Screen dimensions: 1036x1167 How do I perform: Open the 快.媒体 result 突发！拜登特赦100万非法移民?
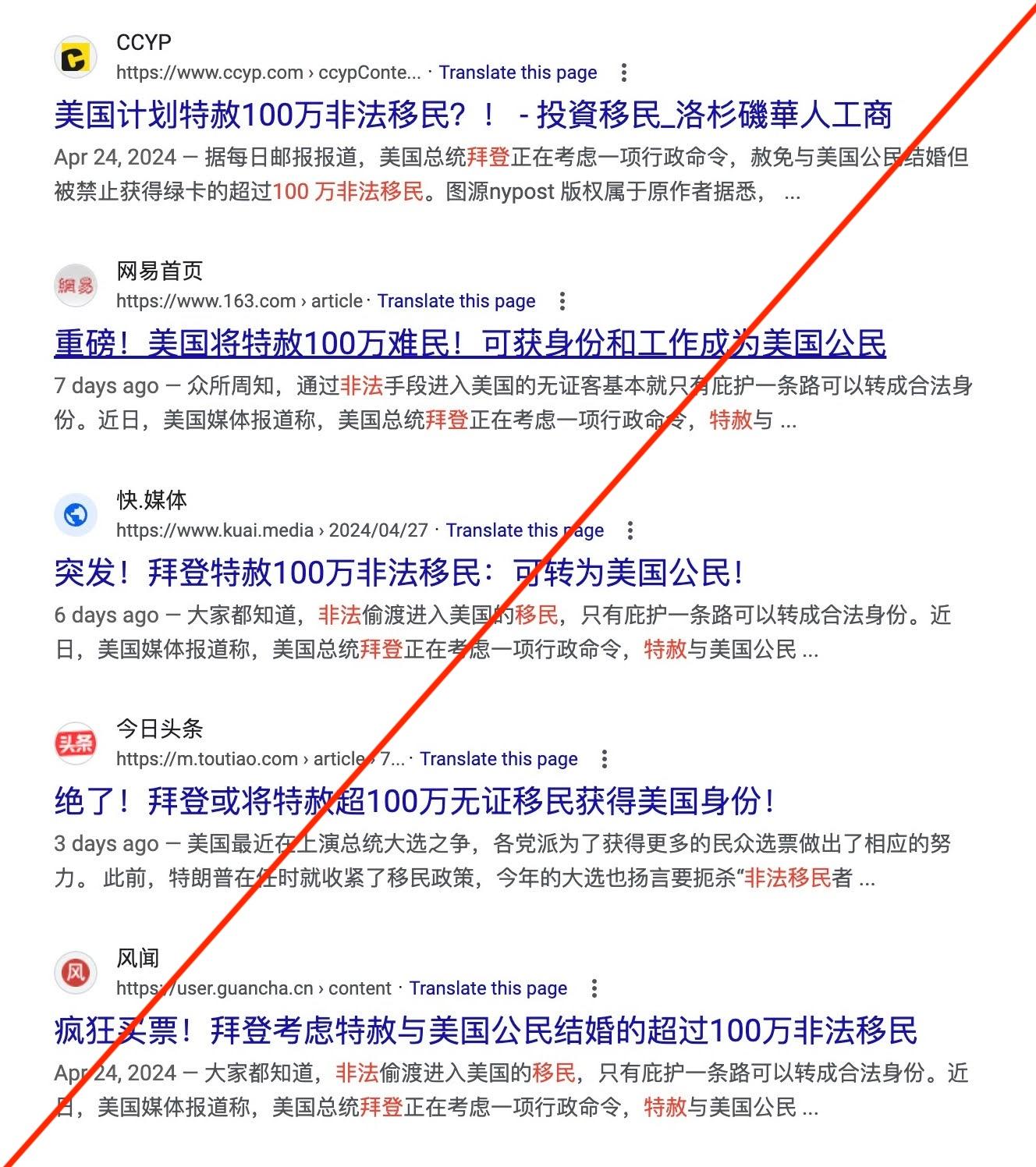point(398,573)
